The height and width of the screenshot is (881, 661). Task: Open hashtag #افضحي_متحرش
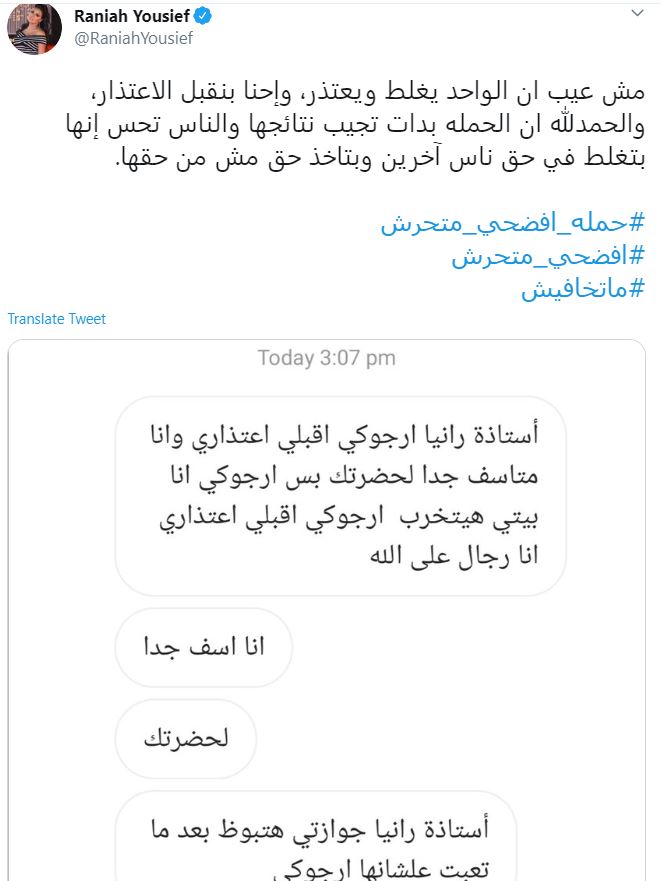click(x=547, y=257)
